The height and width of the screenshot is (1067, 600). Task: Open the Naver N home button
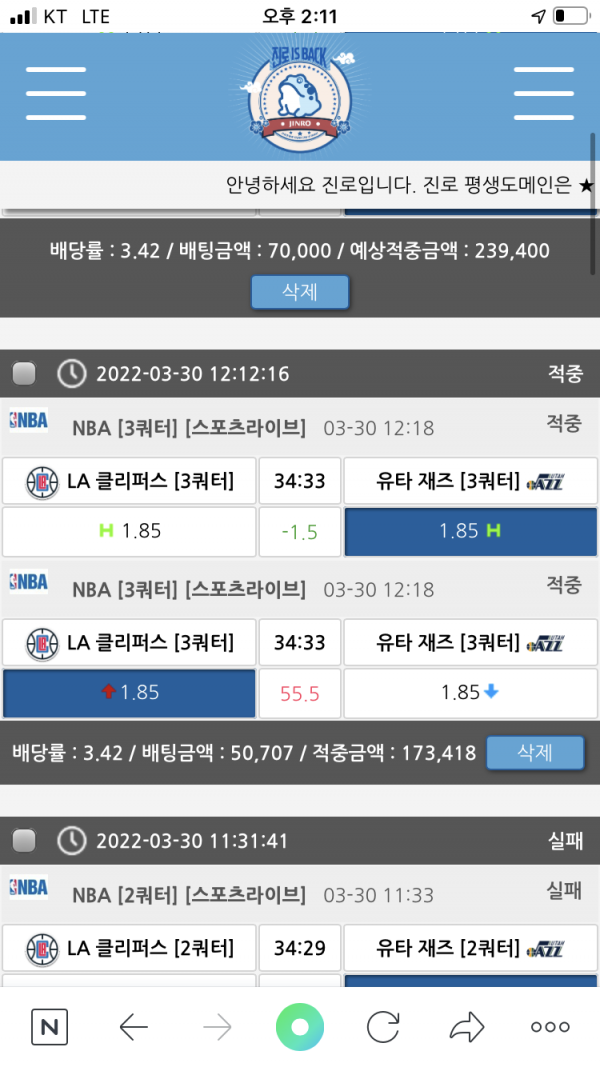coord(49,1026)
